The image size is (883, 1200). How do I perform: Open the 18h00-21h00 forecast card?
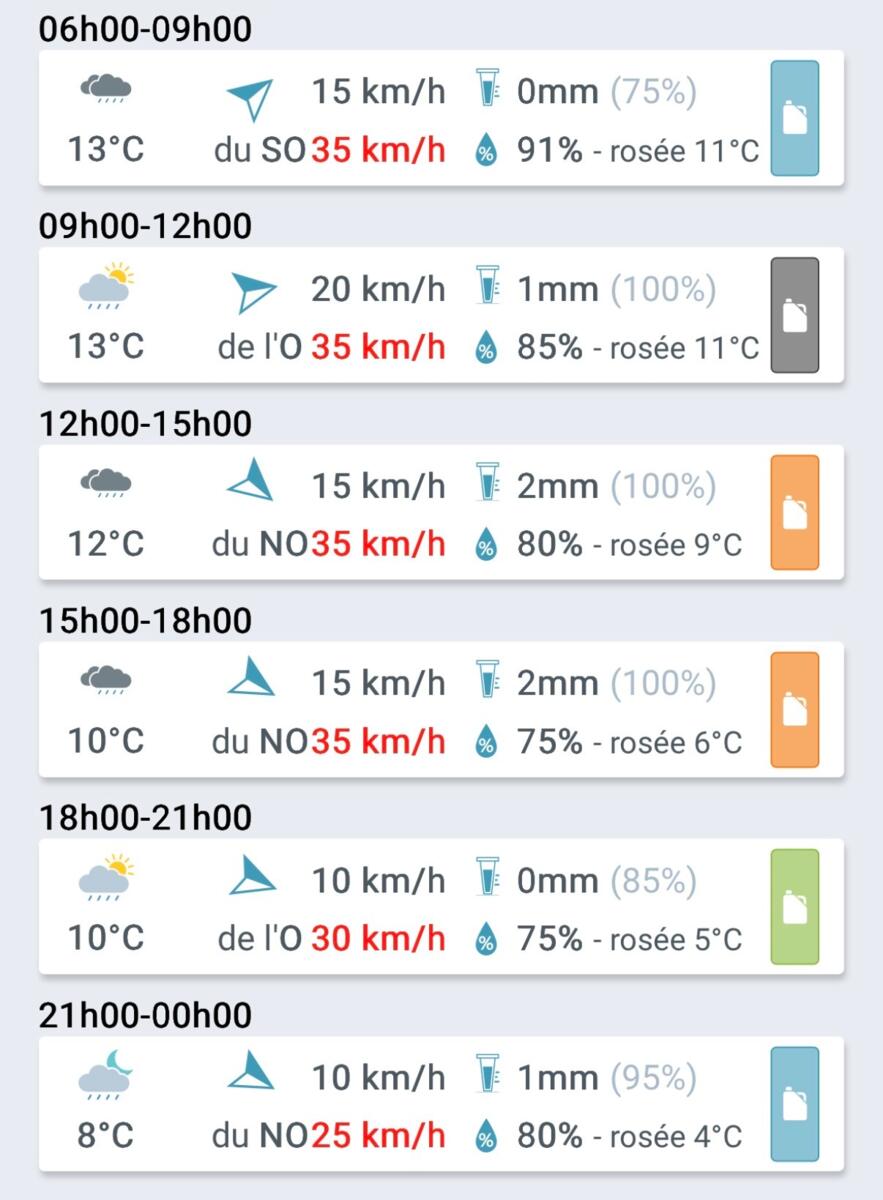point(441,906)
